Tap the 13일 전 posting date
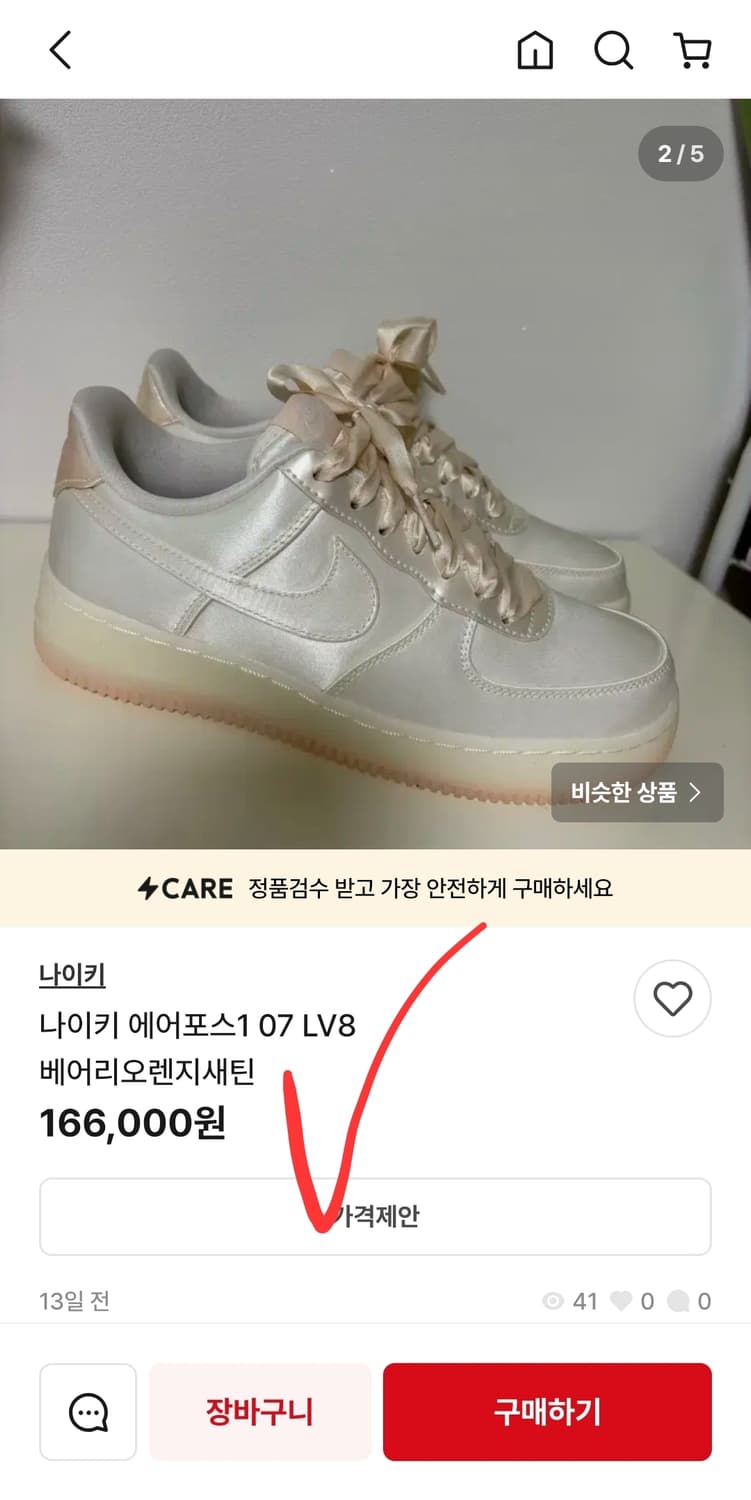 point(74,1301)
